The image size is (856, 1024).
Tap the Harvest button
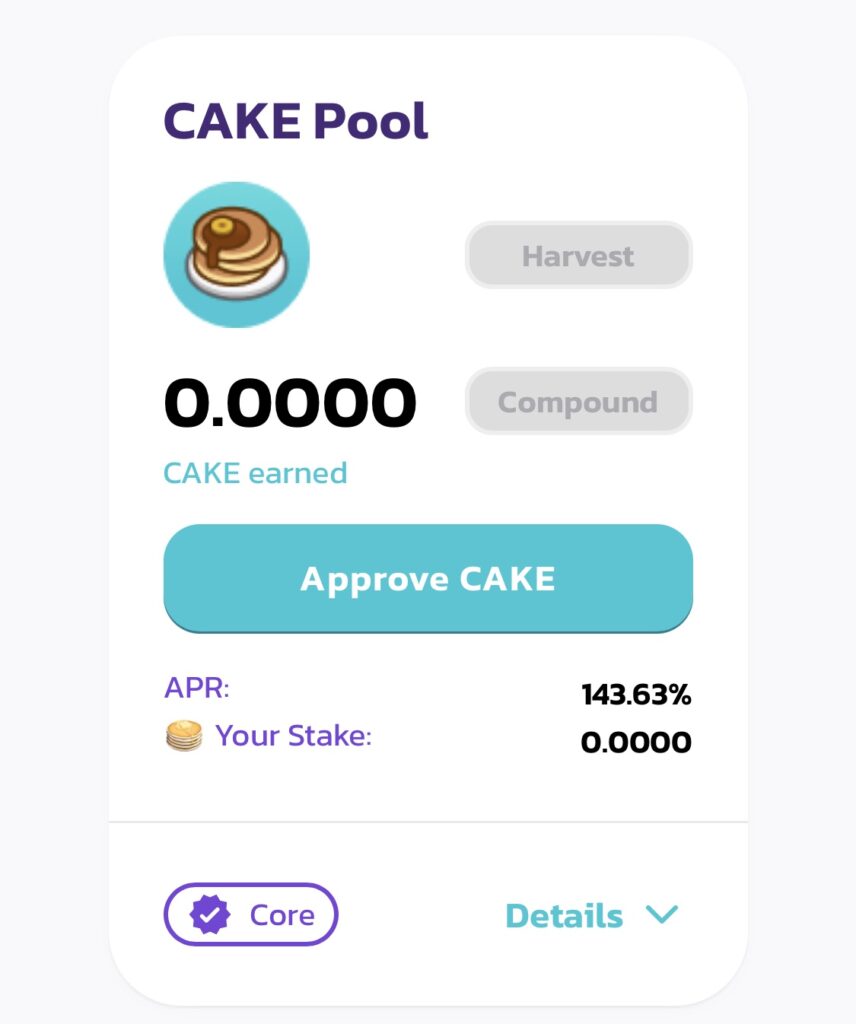coord(578,256)
